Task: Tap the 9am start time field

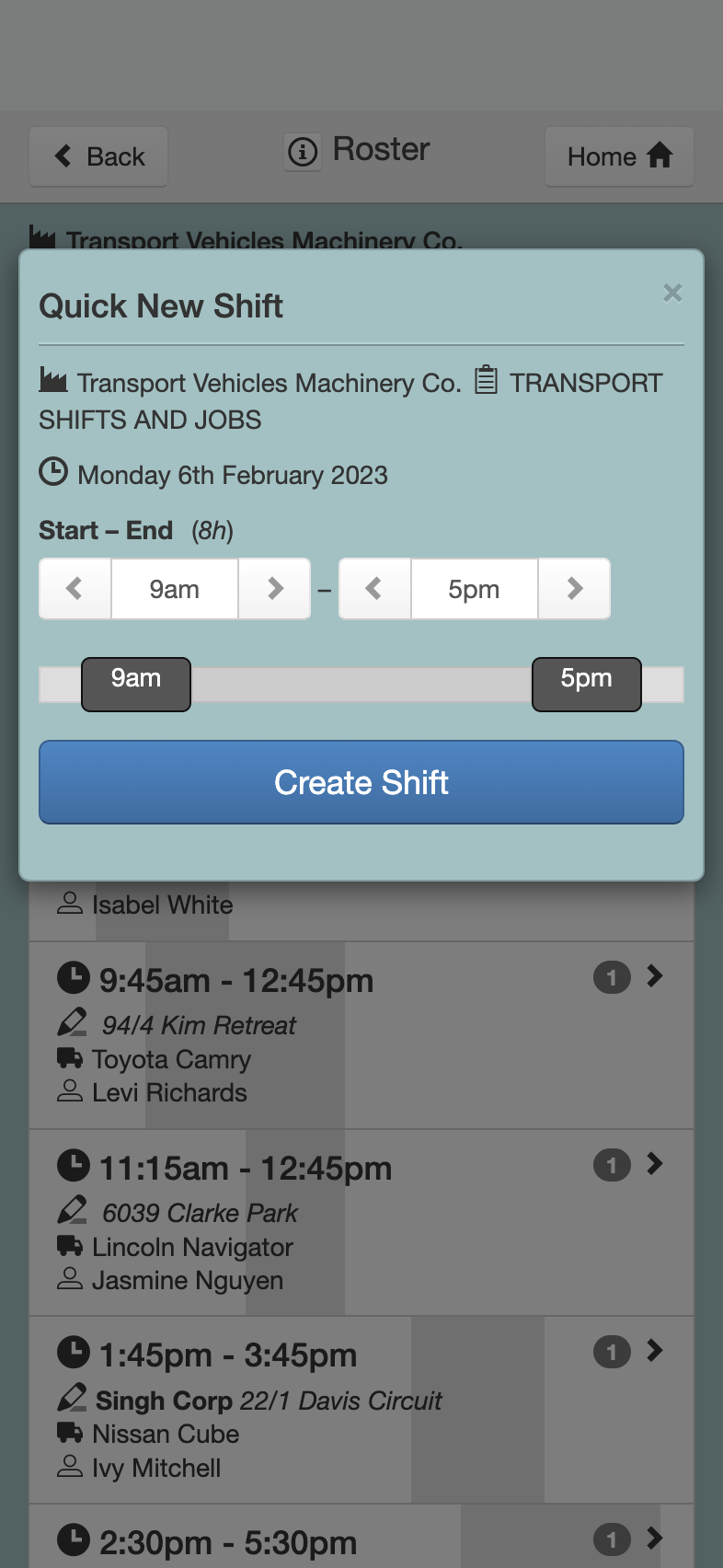Action: [x=175, y=589]
